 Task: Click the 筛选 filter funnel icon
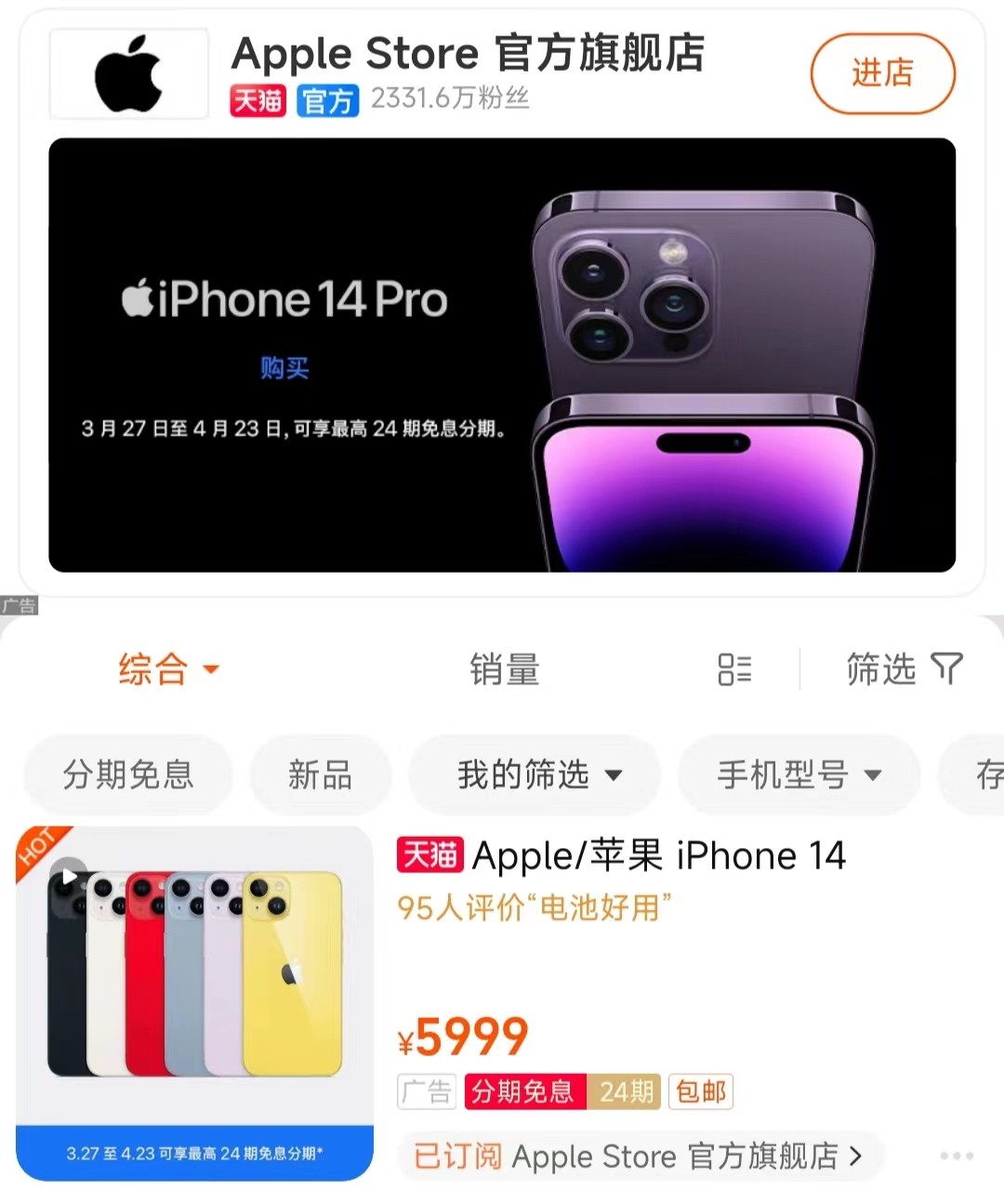pyautogui.click(x=947, y=668)
